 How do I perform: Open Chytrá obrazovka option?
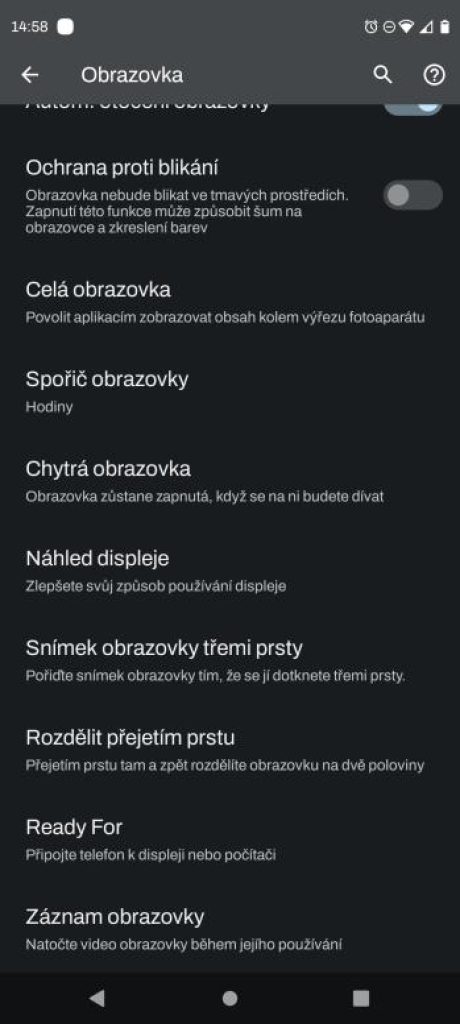(230, 482)
